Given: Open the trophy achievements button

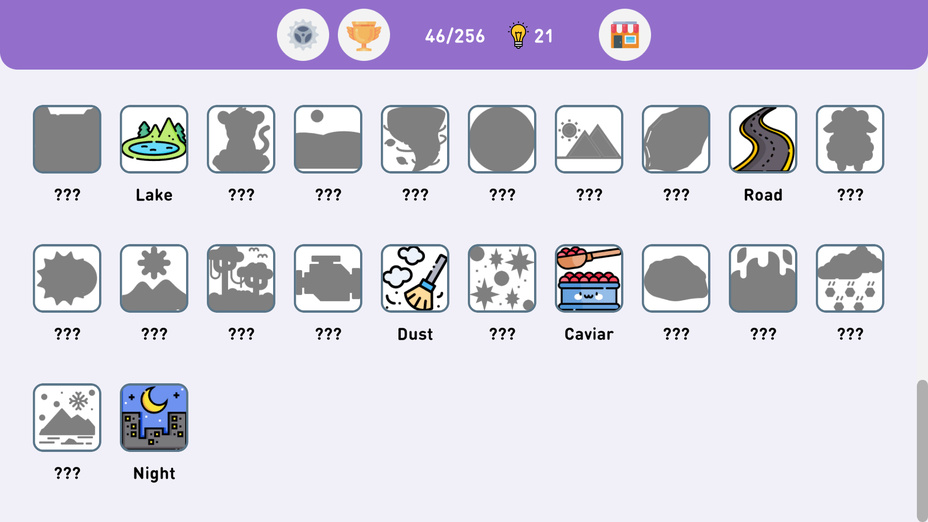Looking at the screenshot, I should (x=364, y=35).
